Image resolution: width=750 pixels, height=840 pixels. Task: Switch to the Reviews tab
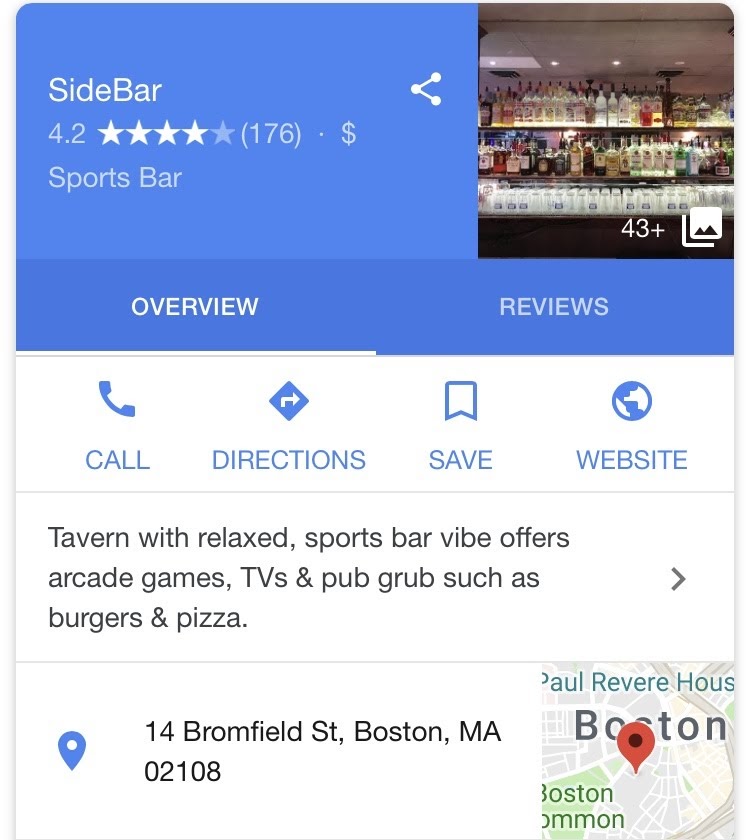pos(554,307)
